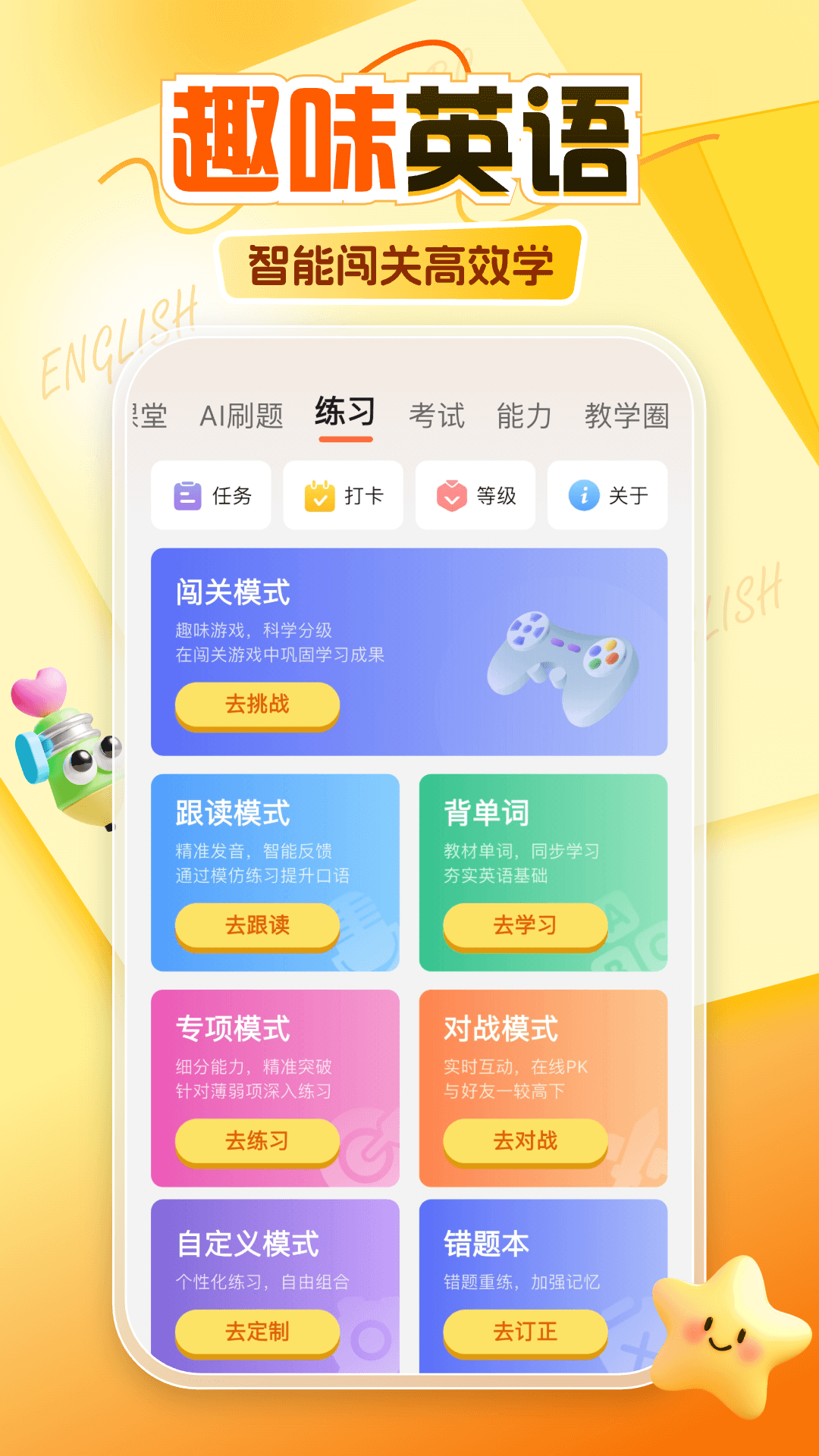Select the 能力 tab
Image resolution: width=819 pixels, height=1456 pixels.
[523, 414]
